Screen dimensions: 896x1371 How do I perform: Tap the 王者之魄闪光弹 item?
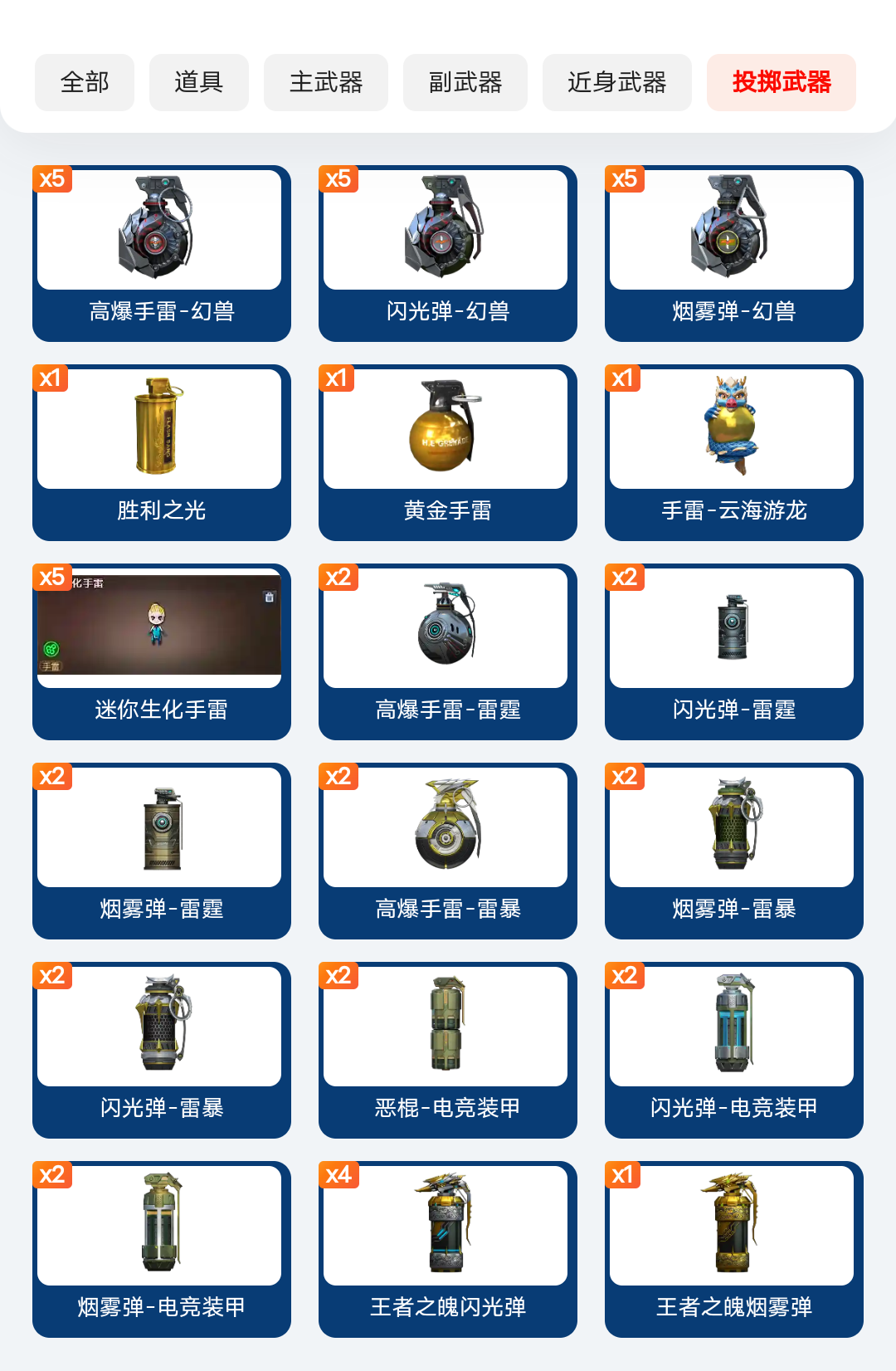coord(448,1249)
